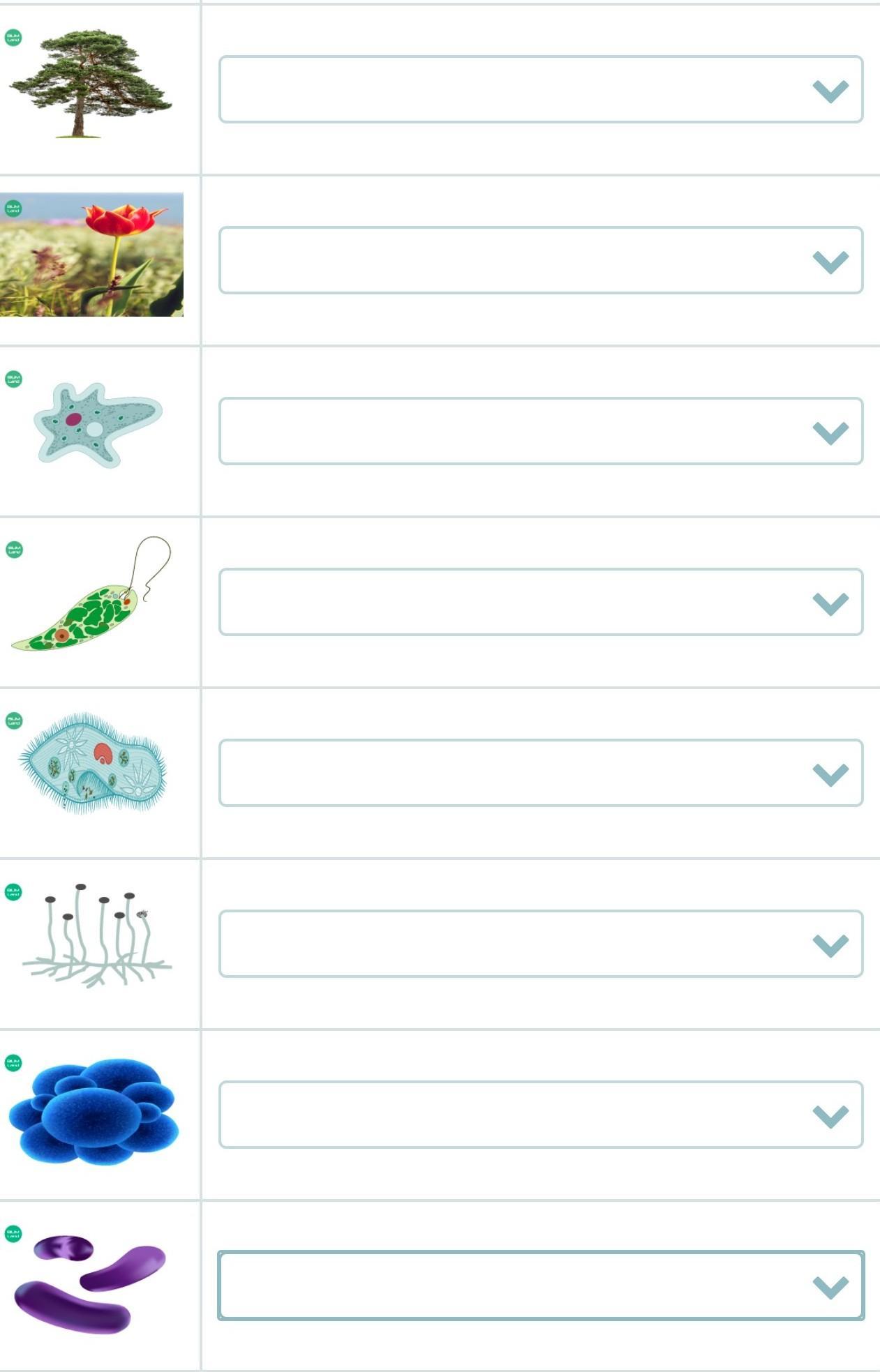880x1372 pixels.
Task: Open the dropdown for the amoeba picture
Action: 541,431
